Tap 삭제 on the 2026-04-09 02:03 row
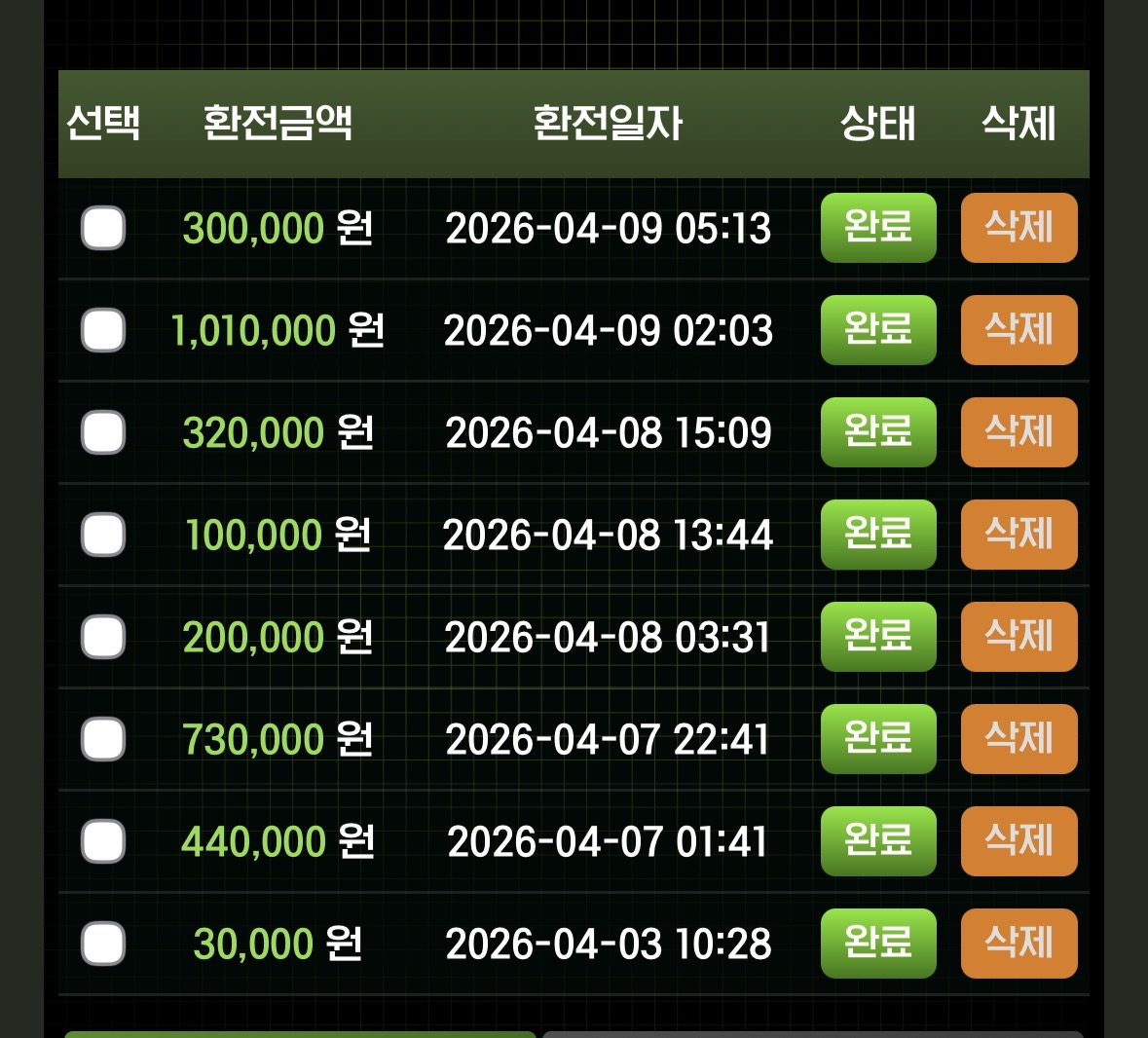 pos(1018,330)
